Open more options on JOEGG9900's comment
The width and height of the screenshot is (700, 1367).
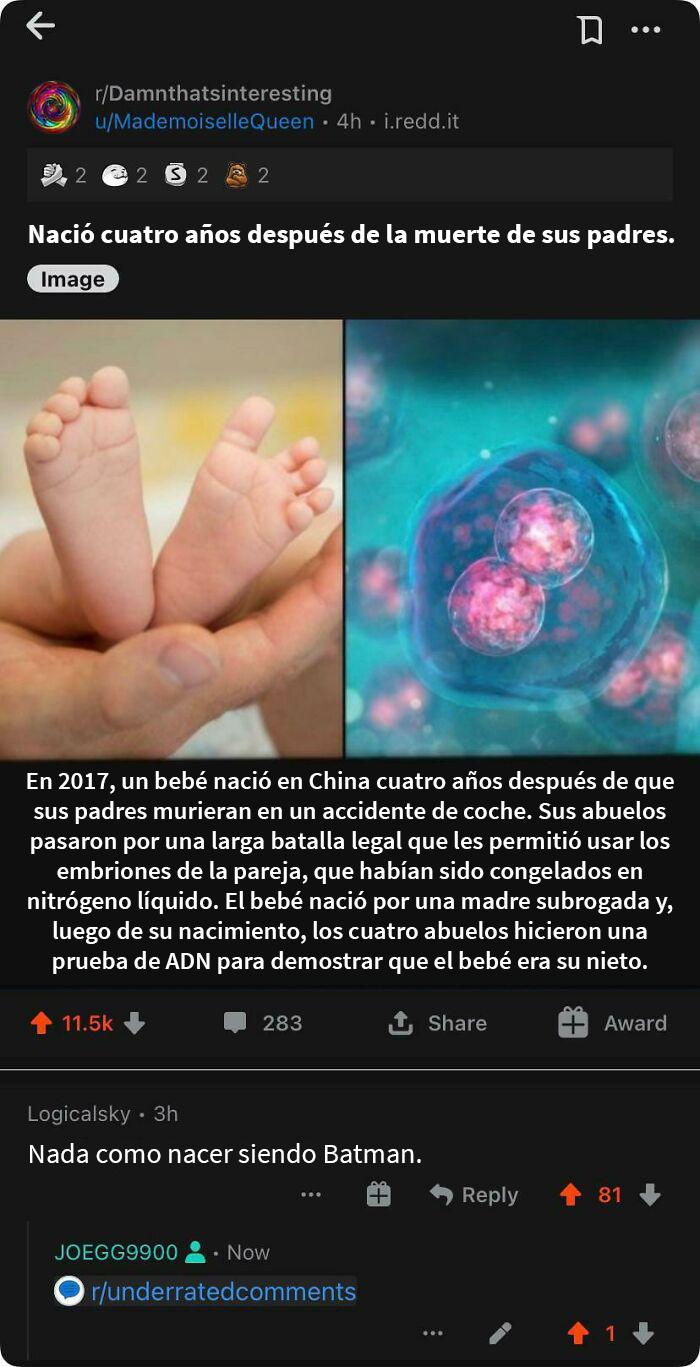(x=432, y=1333)
